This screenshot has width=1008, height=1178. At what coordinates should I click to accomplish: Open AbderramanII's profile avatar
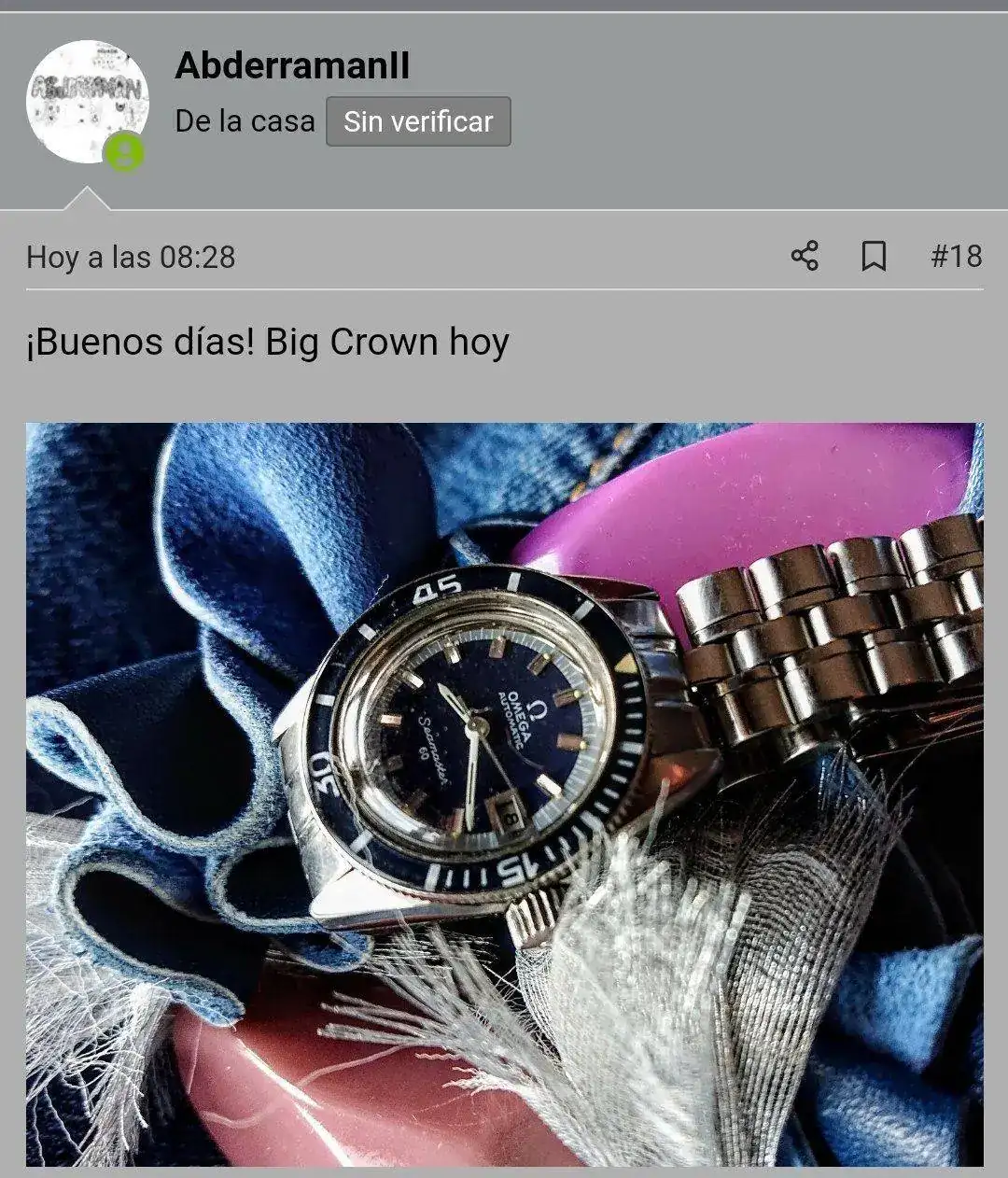pos(87,102)
